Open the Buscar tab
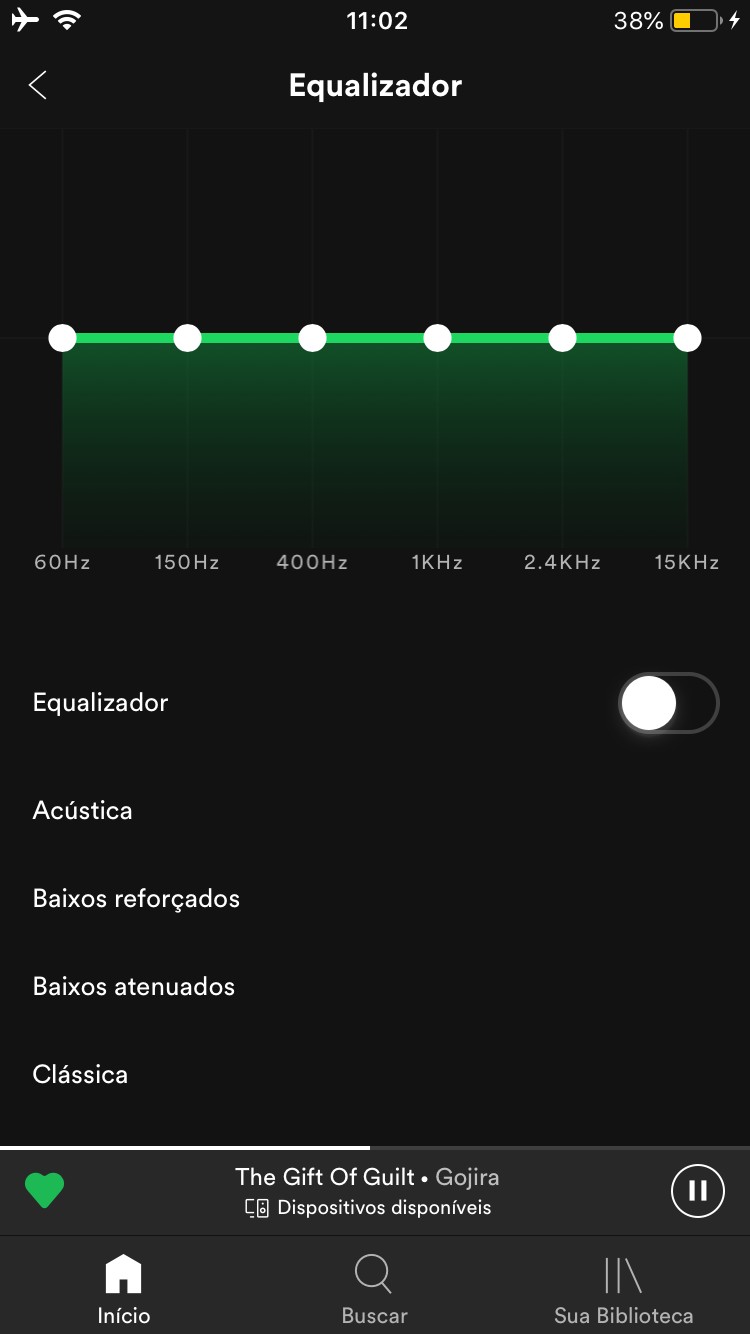Image resolution: width=750 pixels, height=1334 pixels. tap(374, 1289)
